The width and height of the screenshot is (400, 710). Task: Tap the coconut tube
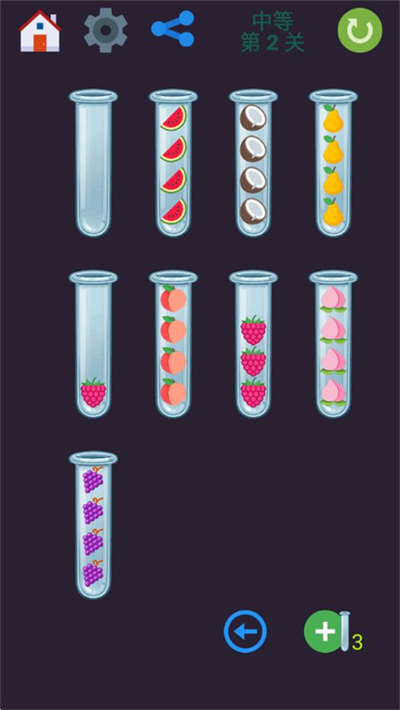coord(253,163)
